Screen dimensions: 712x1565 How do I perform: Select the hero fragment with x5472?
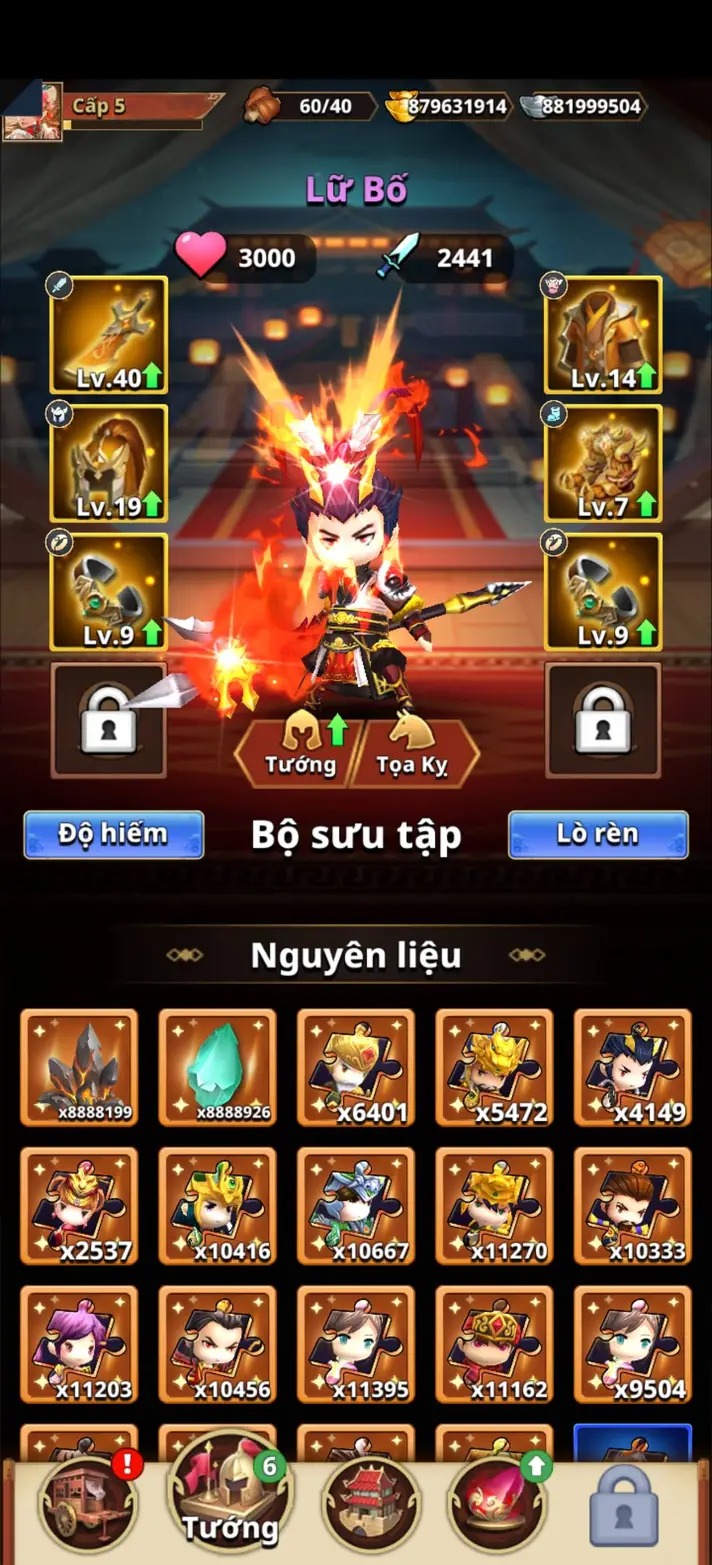pos(494,1067)
